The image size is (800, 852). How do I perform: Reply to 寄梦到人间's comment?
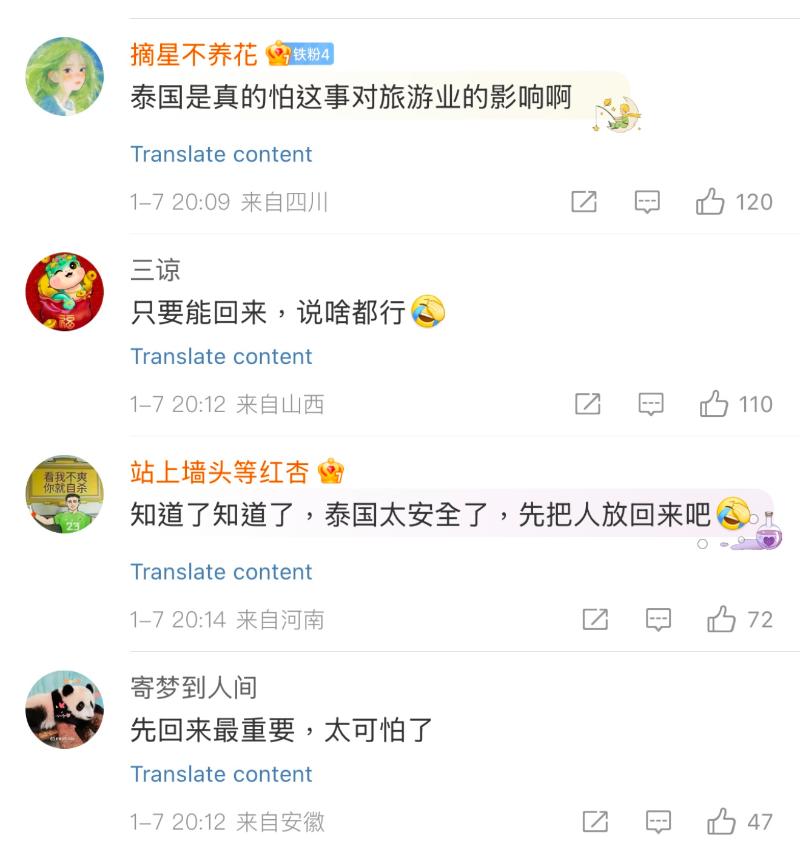[x=658, y=822]
